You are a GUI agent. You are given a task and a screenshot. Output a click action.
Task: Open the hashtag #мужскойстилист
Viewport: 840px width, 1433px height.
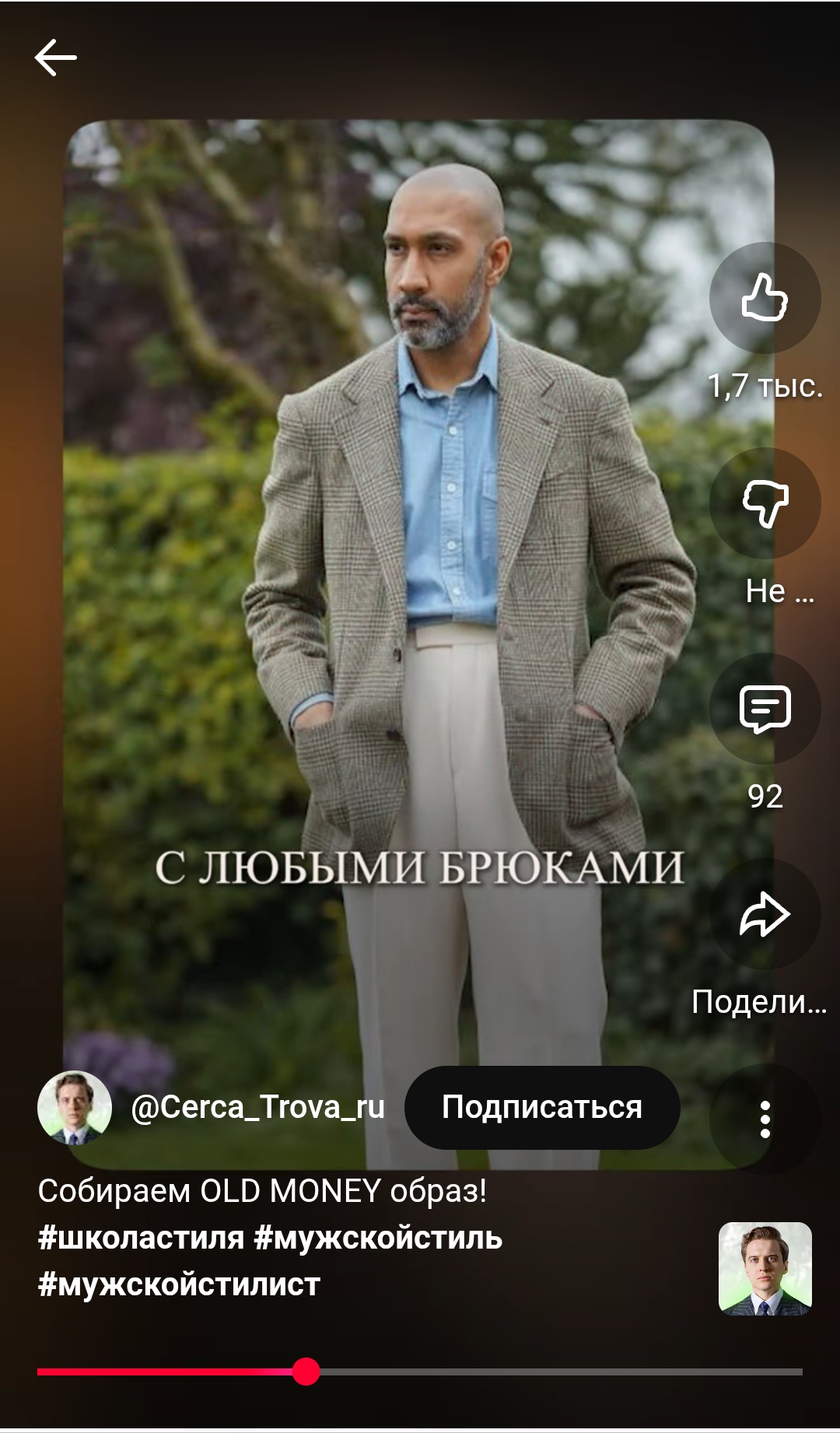point(179,1284)
